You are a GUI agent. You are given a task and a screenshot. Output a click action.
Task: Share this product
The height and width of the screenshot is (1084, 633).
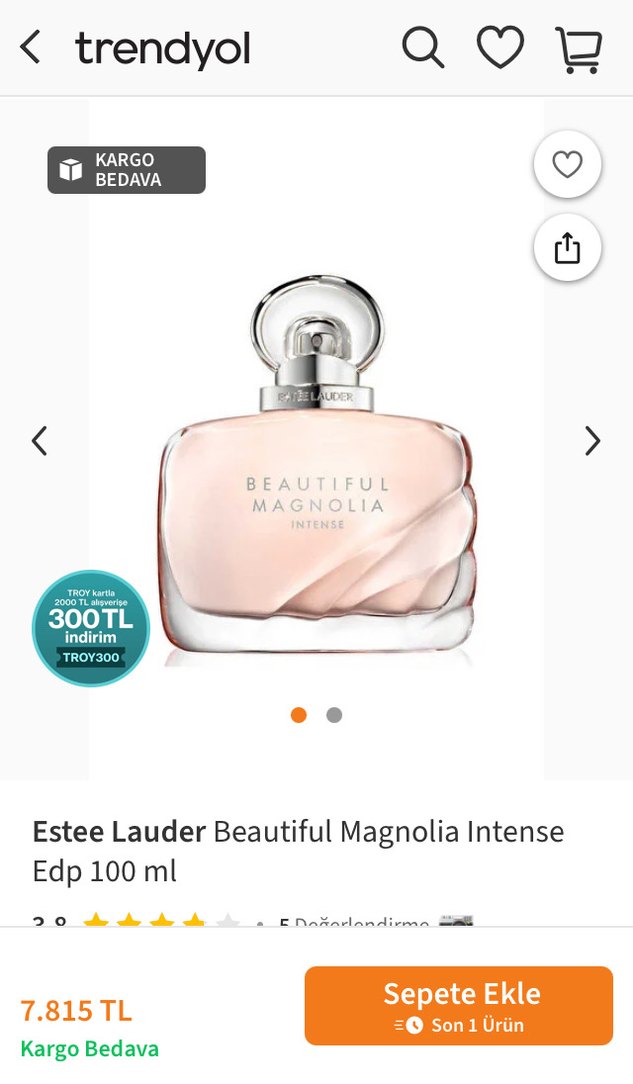click(x=567, y=248)
